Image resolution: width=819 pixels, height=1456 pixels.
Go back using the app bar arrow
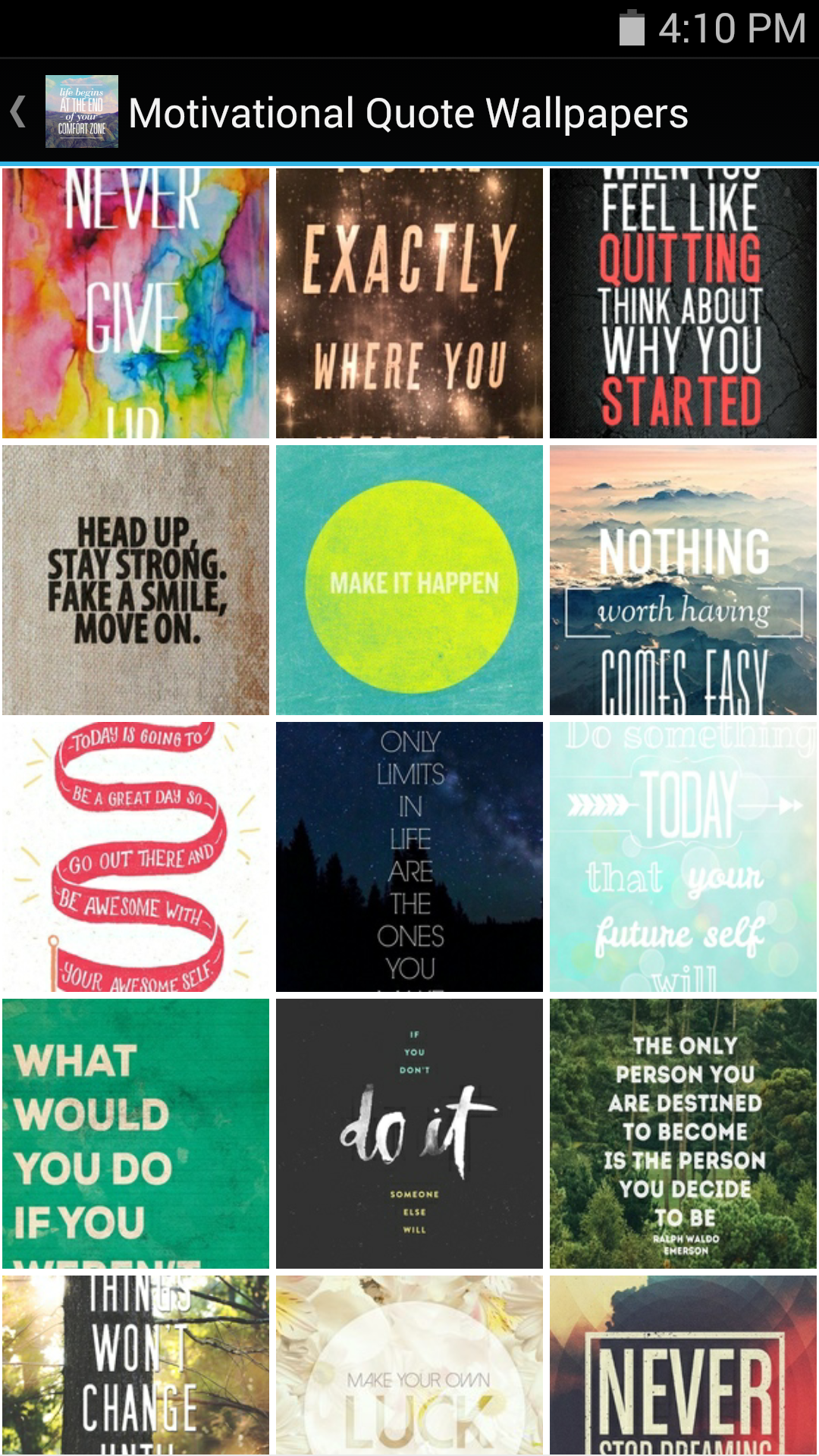point(20,112)
